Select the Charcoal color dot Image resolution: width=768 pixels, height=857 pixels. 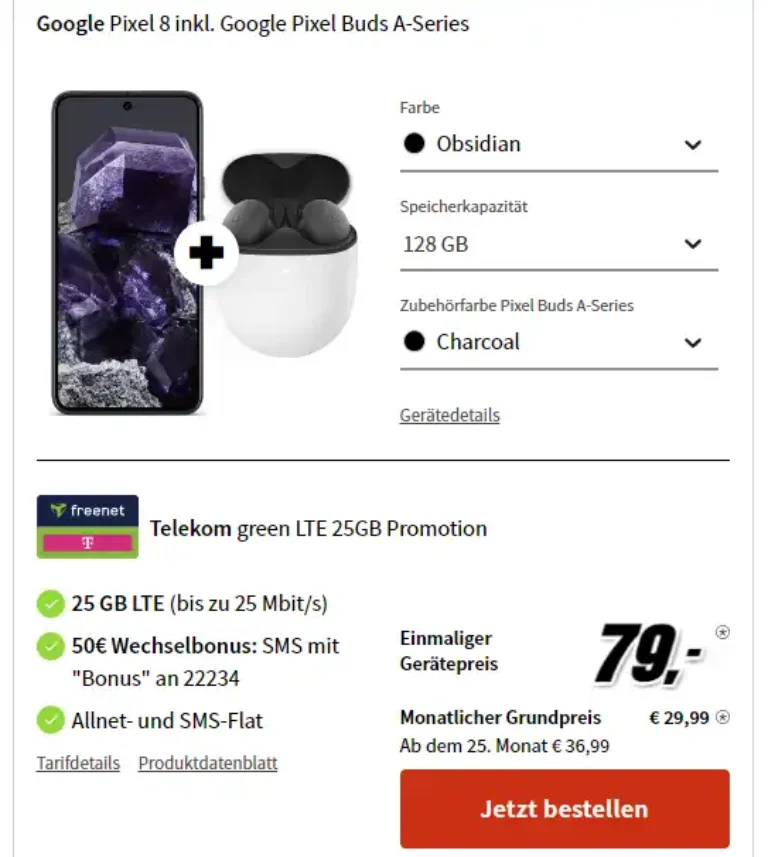point(413,342)
